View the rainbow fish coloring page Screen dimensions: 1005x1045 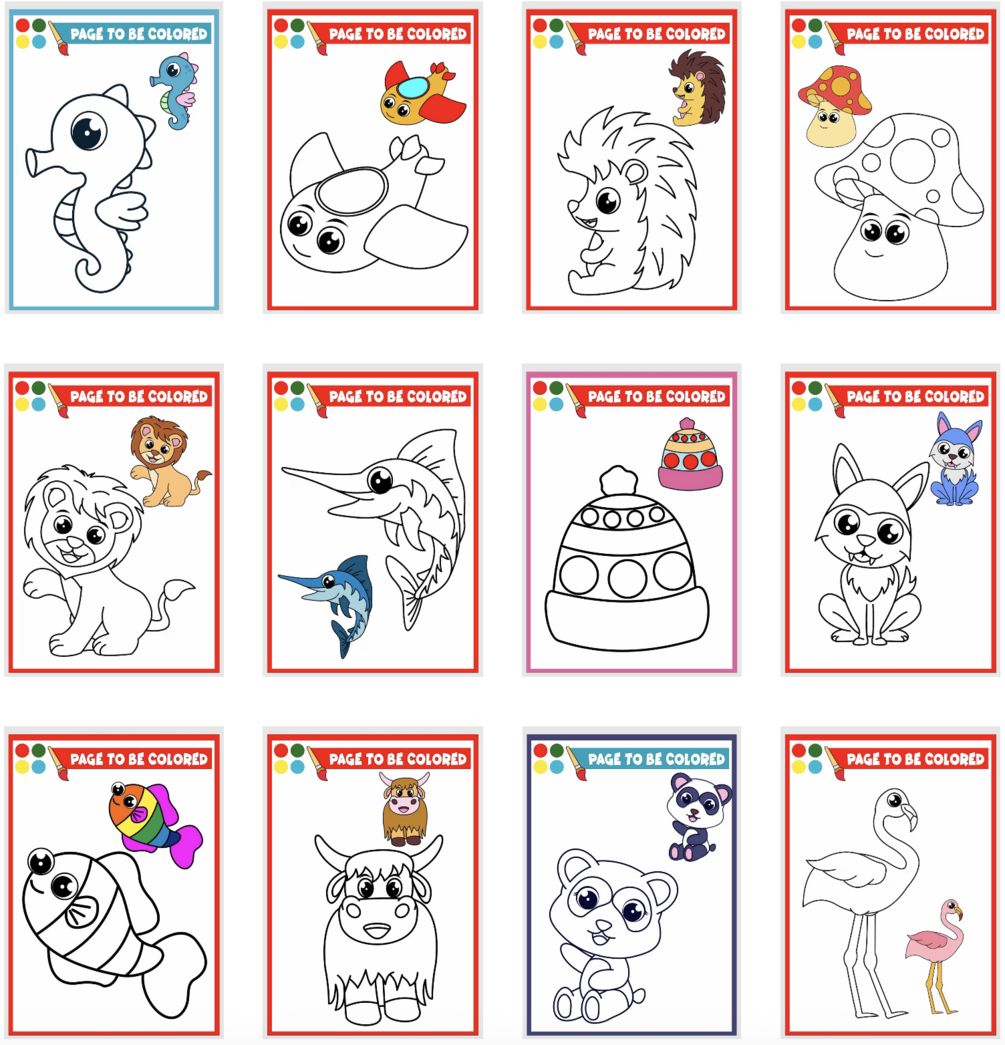[x=113, y=885]
